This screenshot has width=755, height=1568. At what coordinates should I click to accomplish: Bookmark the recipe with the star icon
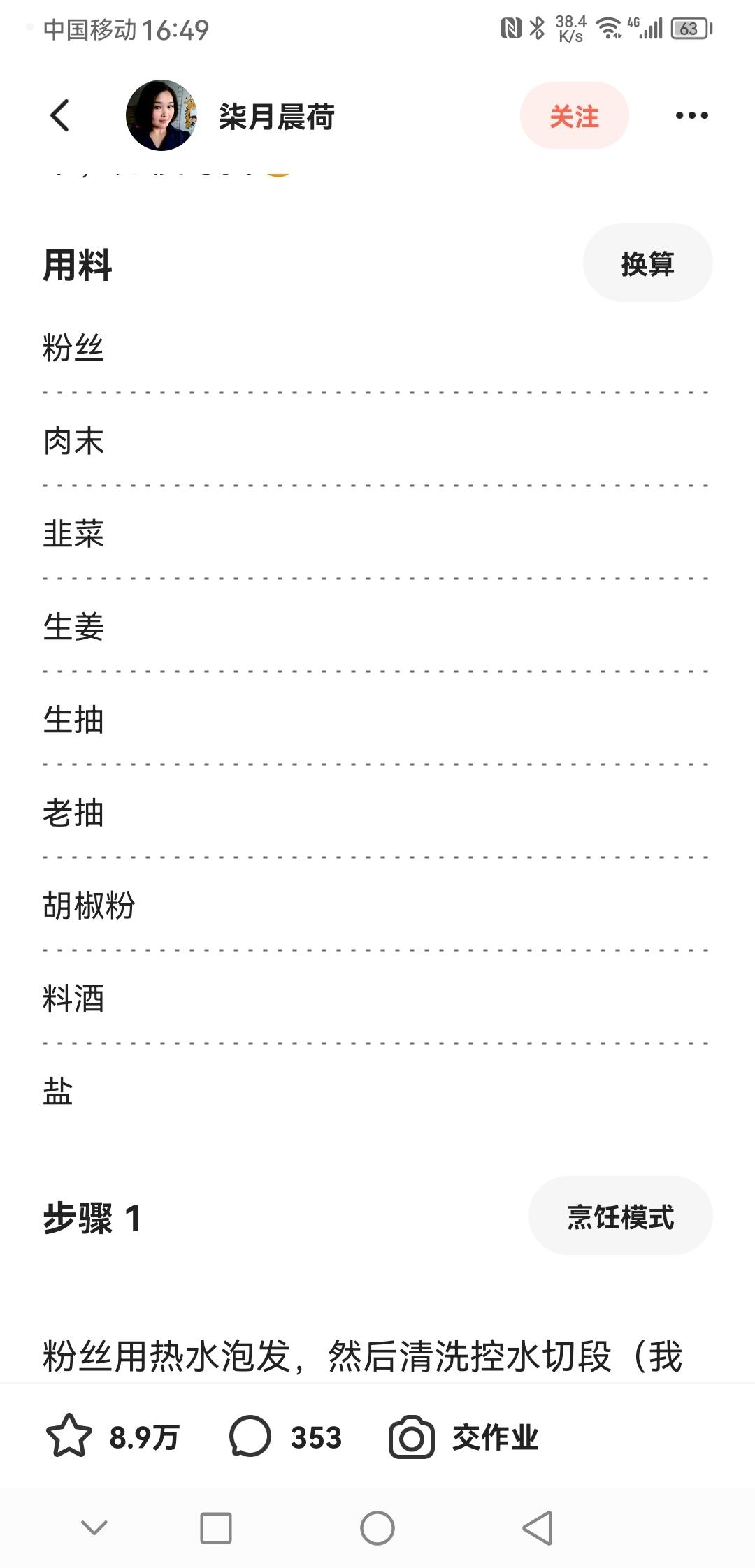(x=69, y=1437)
